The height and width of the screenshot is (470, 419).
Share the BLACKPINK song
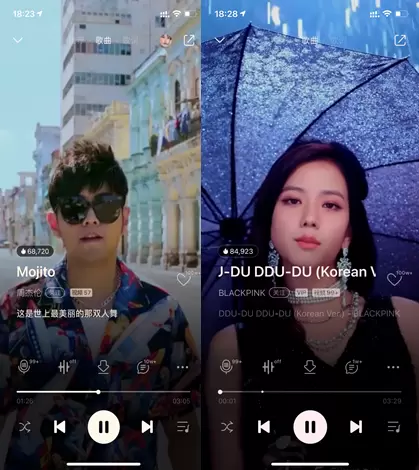[400, 40]
